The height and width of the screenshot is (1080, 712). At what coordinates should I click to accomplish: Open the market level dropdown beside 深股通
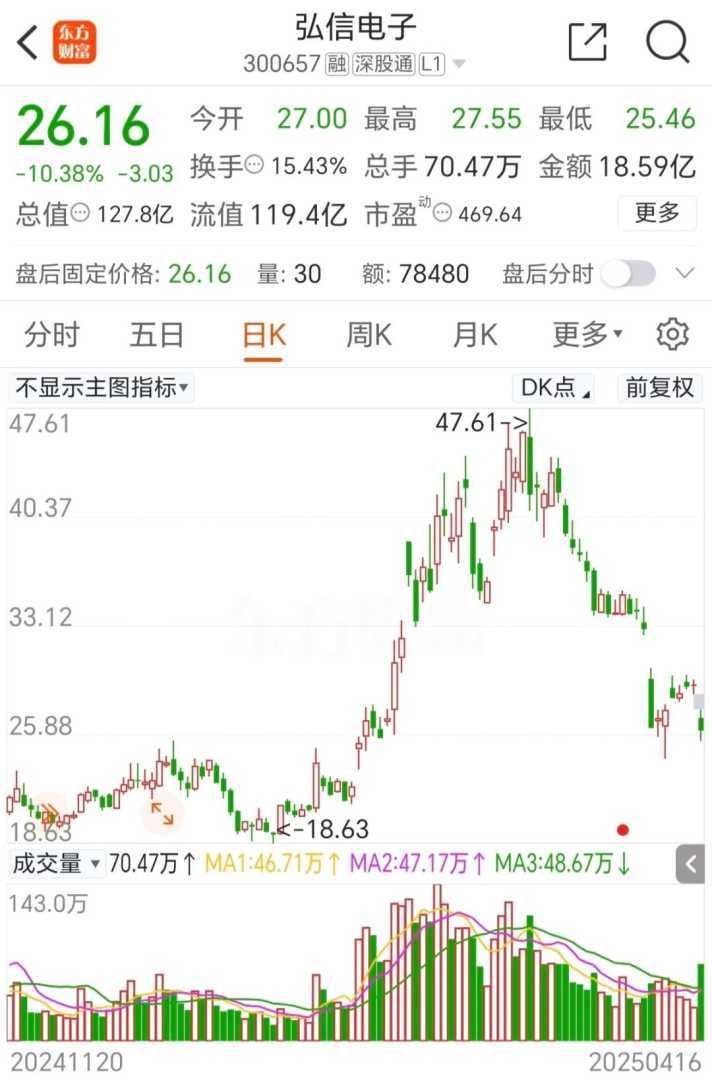tap(459, 65)
